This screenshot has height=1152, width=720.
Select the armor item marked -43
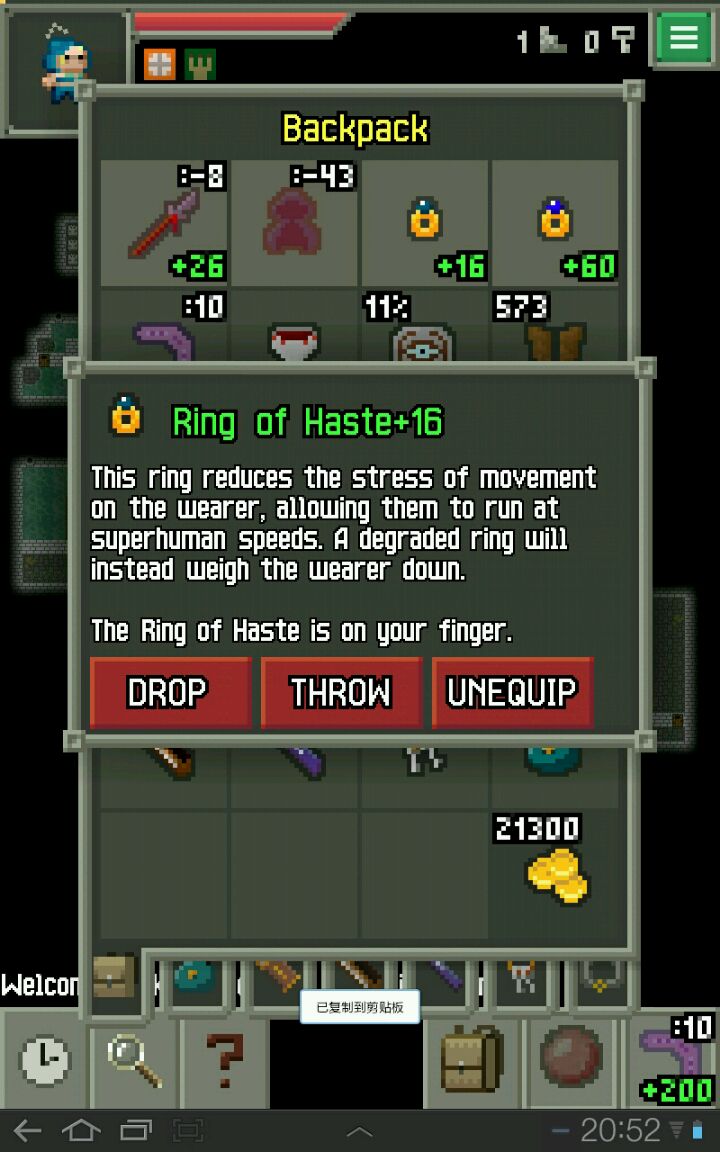pyautogui.click(x=295, y=223)
